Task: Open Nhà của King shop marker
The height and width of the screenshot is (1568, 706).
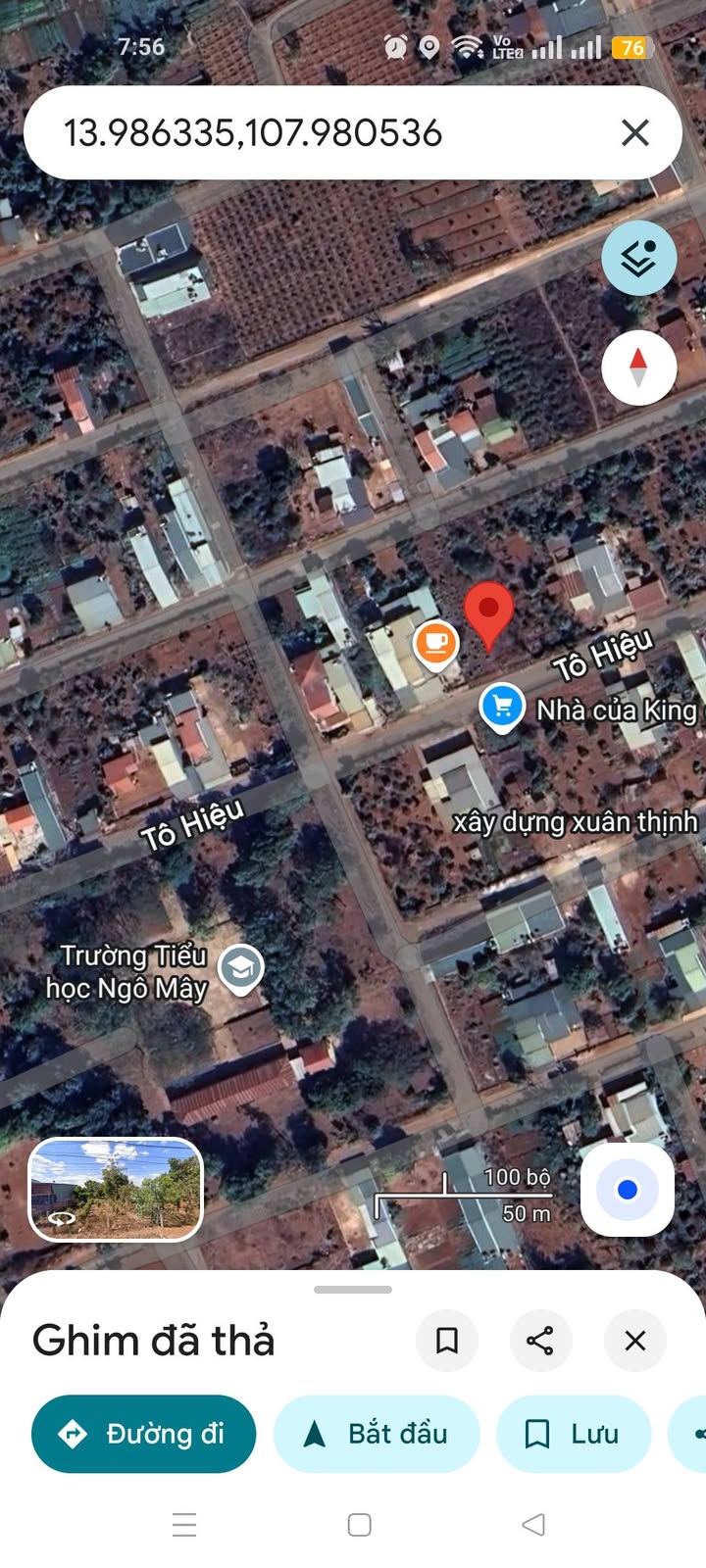Action: (x=502, y=707)
